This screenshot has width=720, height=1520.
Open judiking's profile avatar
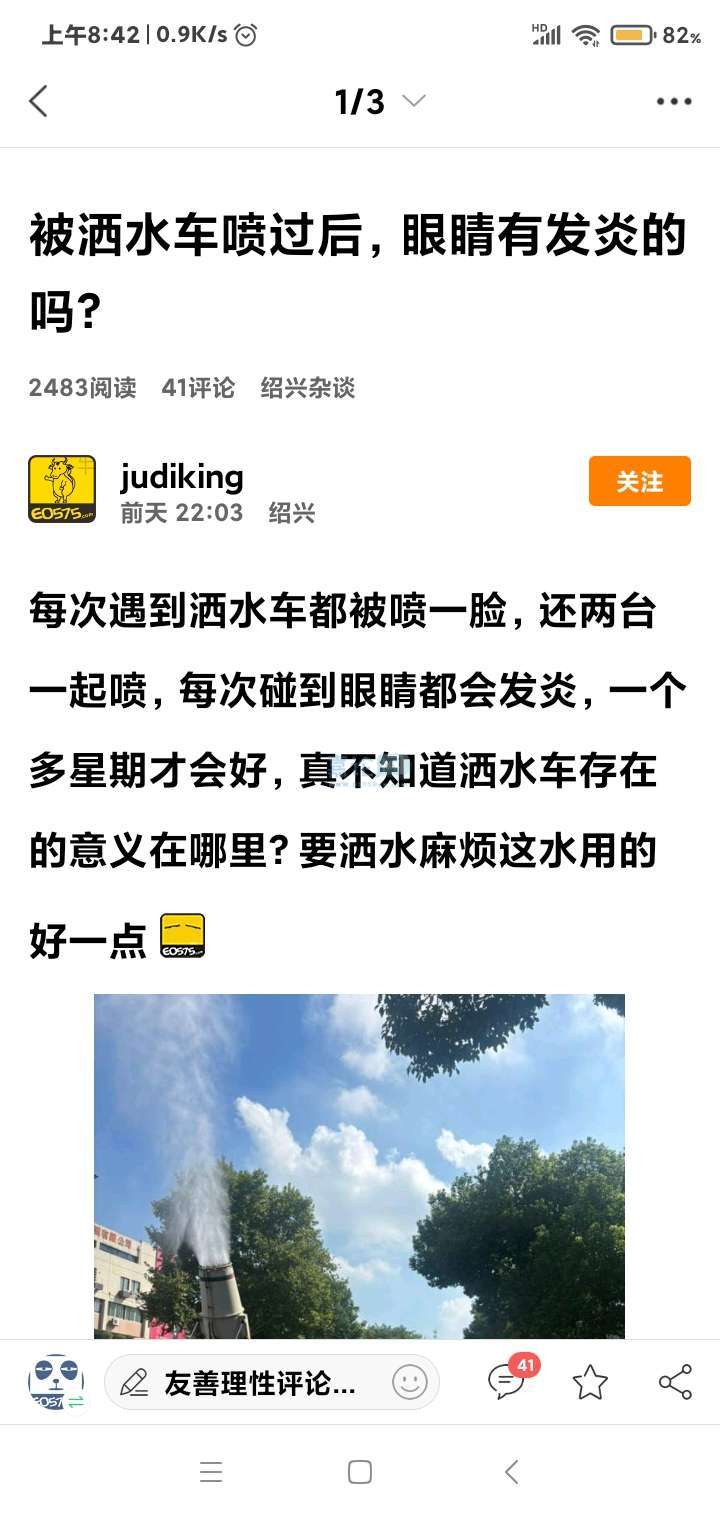tap(62, 489)
